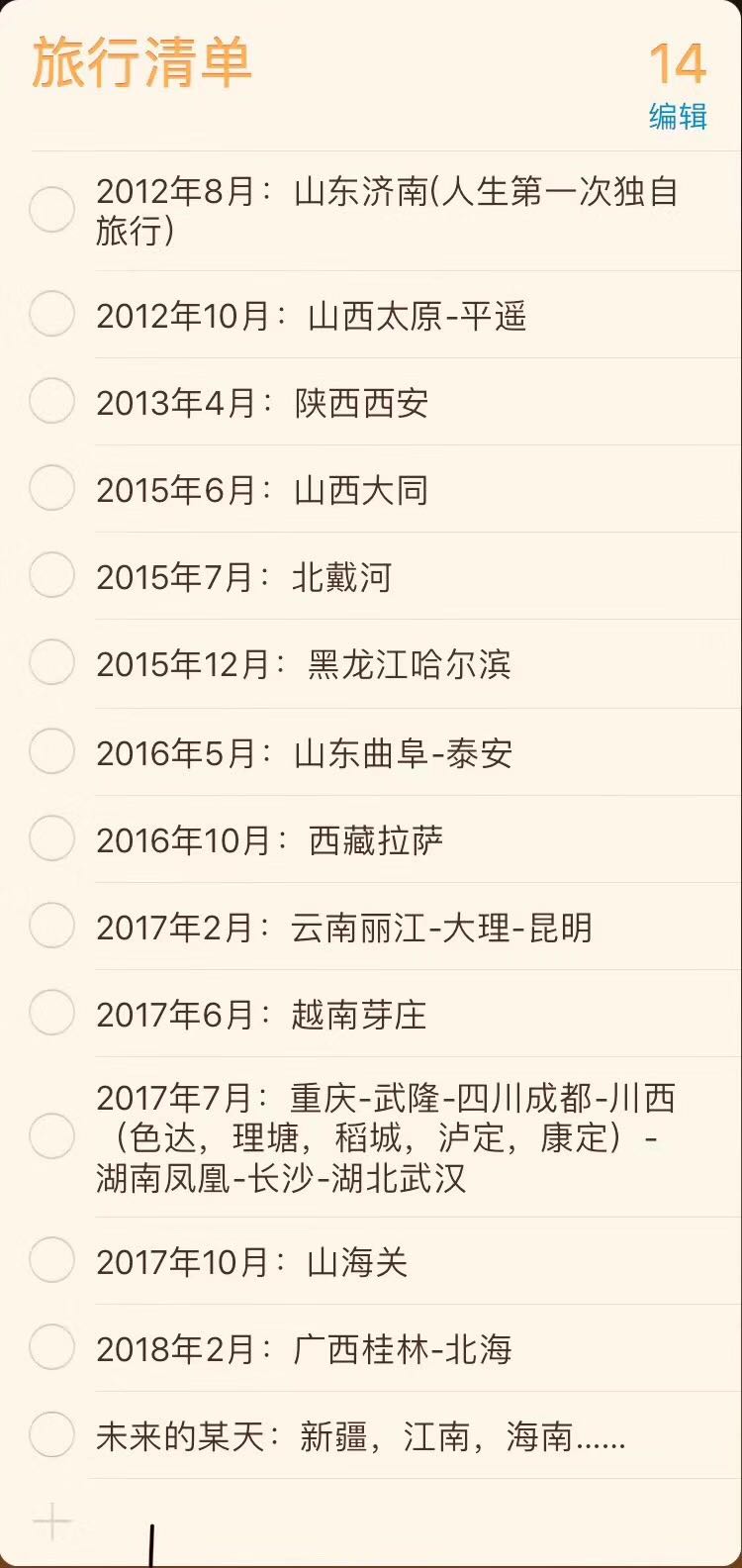Add a new reminder with the plus icon
Image resolution: width=742 pixels, height=1568 pixels.
52,1521
